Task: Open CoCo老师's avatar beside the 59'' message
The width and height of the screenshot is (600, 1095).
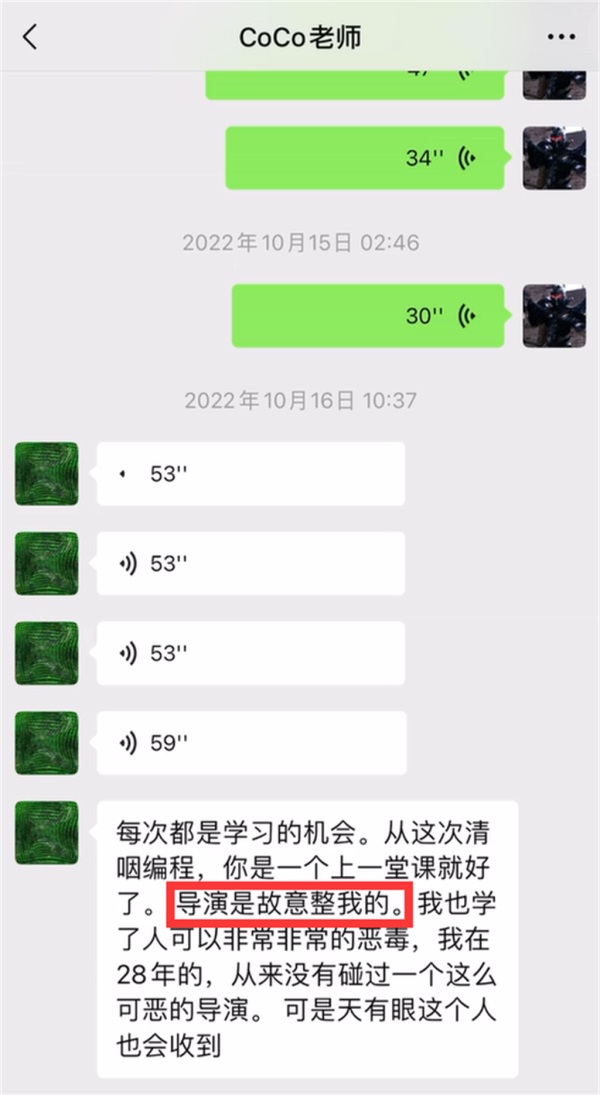Action: coord(46,743)
